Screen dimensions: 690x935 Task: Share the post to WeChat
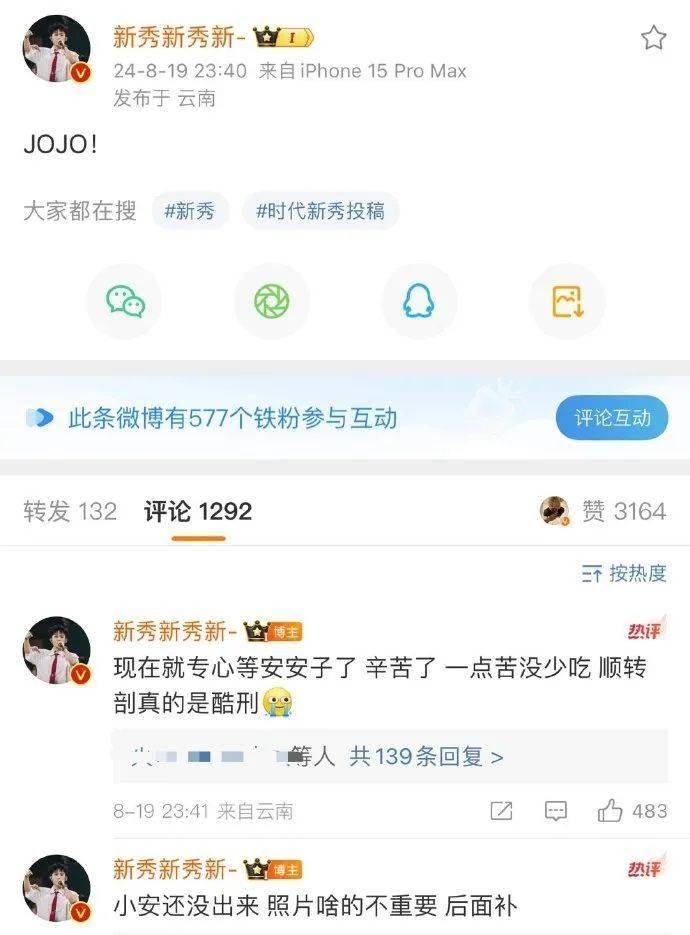click(x=126, y=301)
